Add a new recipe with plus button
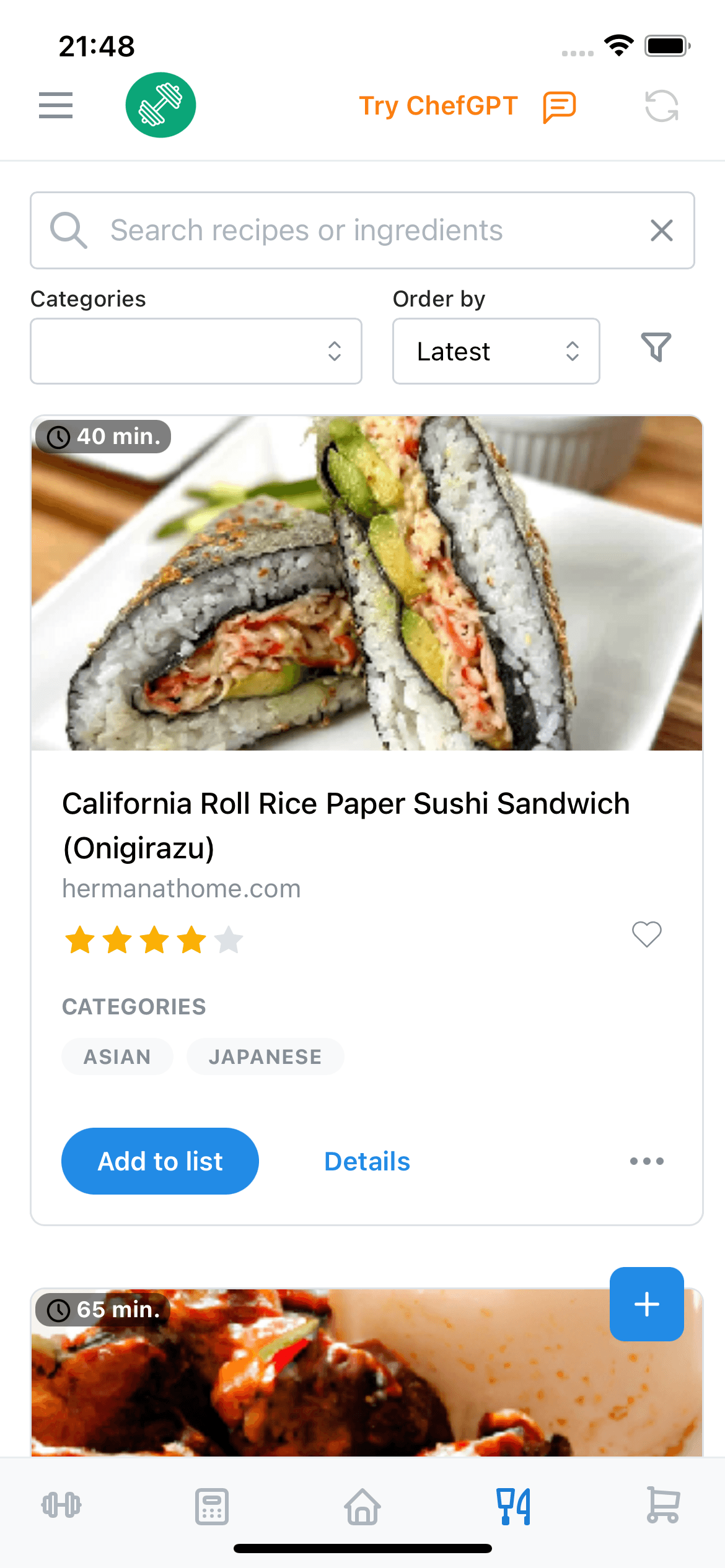The image size is (725, 1568). pyautogui.click(x=646, y=1304)
